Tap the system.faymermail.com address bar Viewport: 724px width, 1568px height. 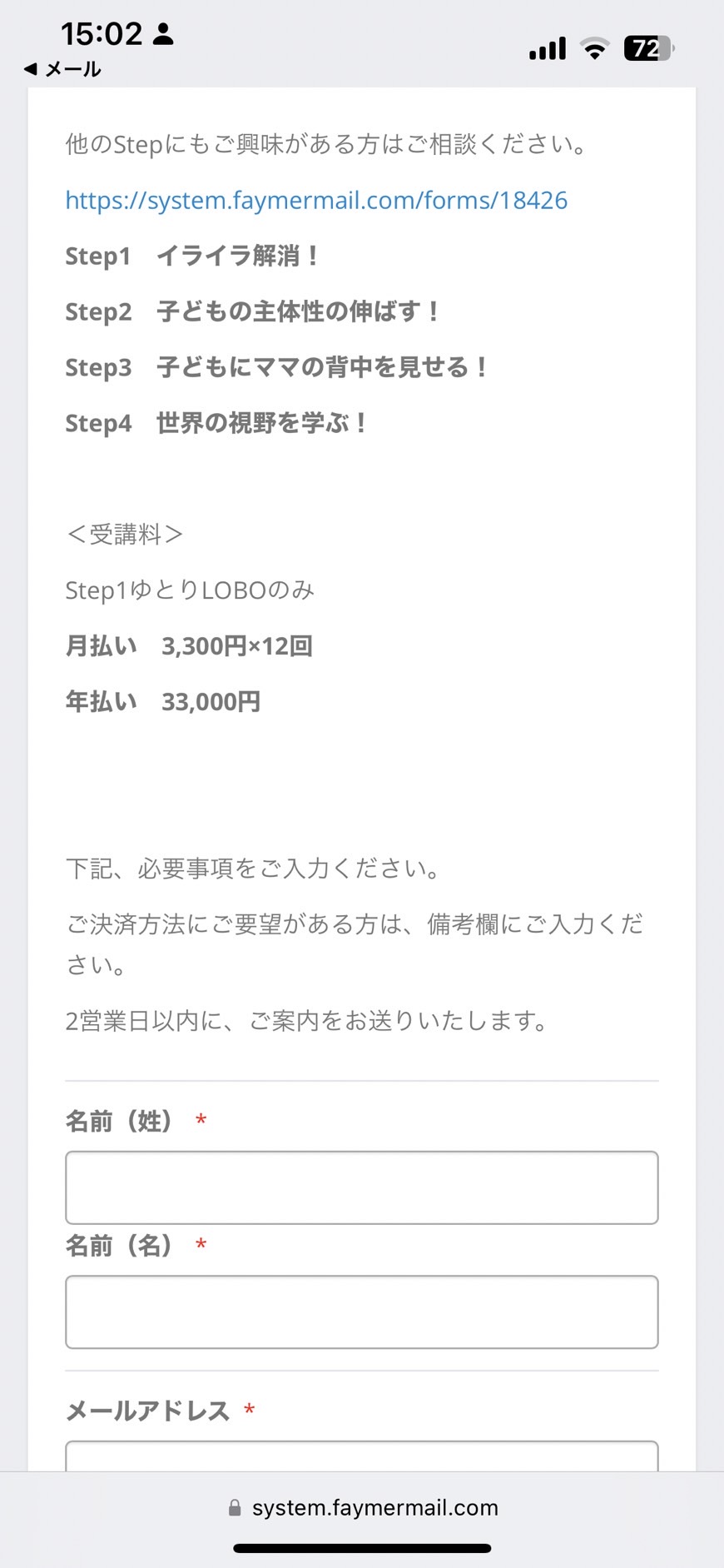362,1507
